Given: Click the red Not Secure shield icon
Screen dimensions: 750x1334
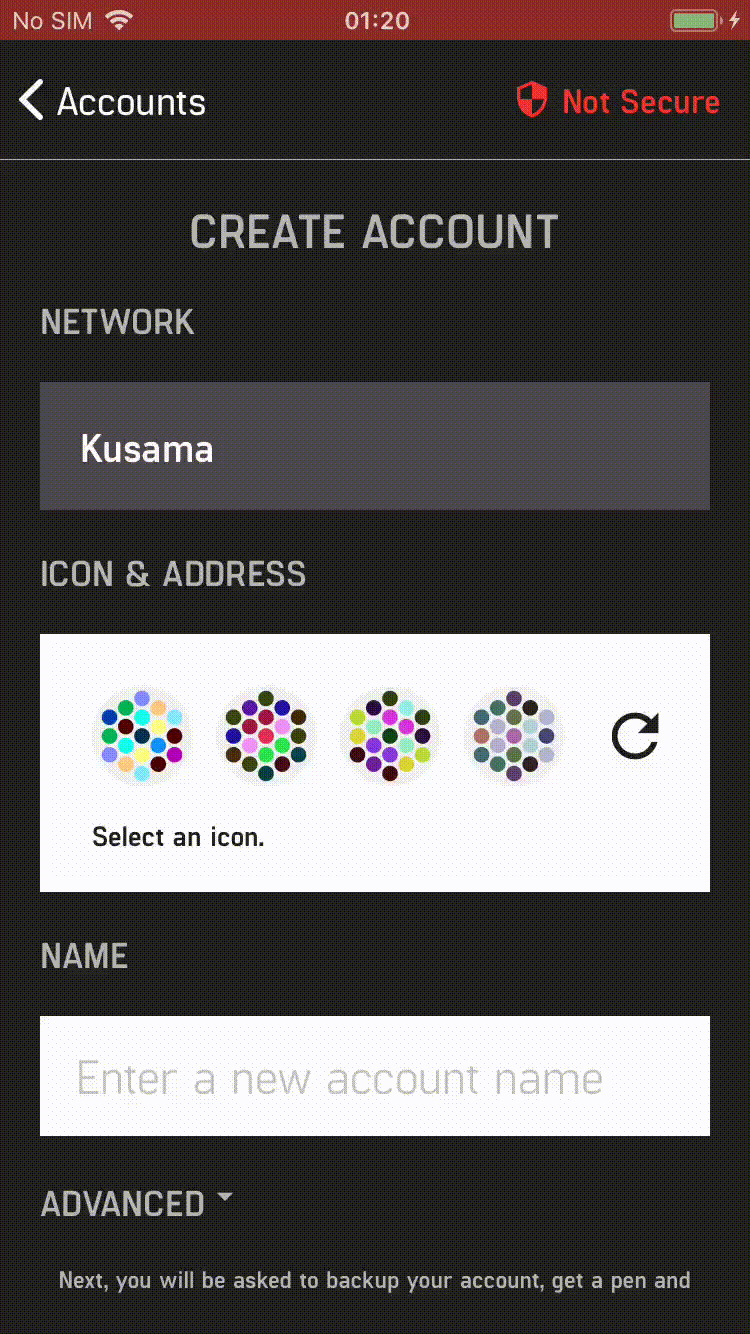Looking at the screenshot, I should pos(531,101).
